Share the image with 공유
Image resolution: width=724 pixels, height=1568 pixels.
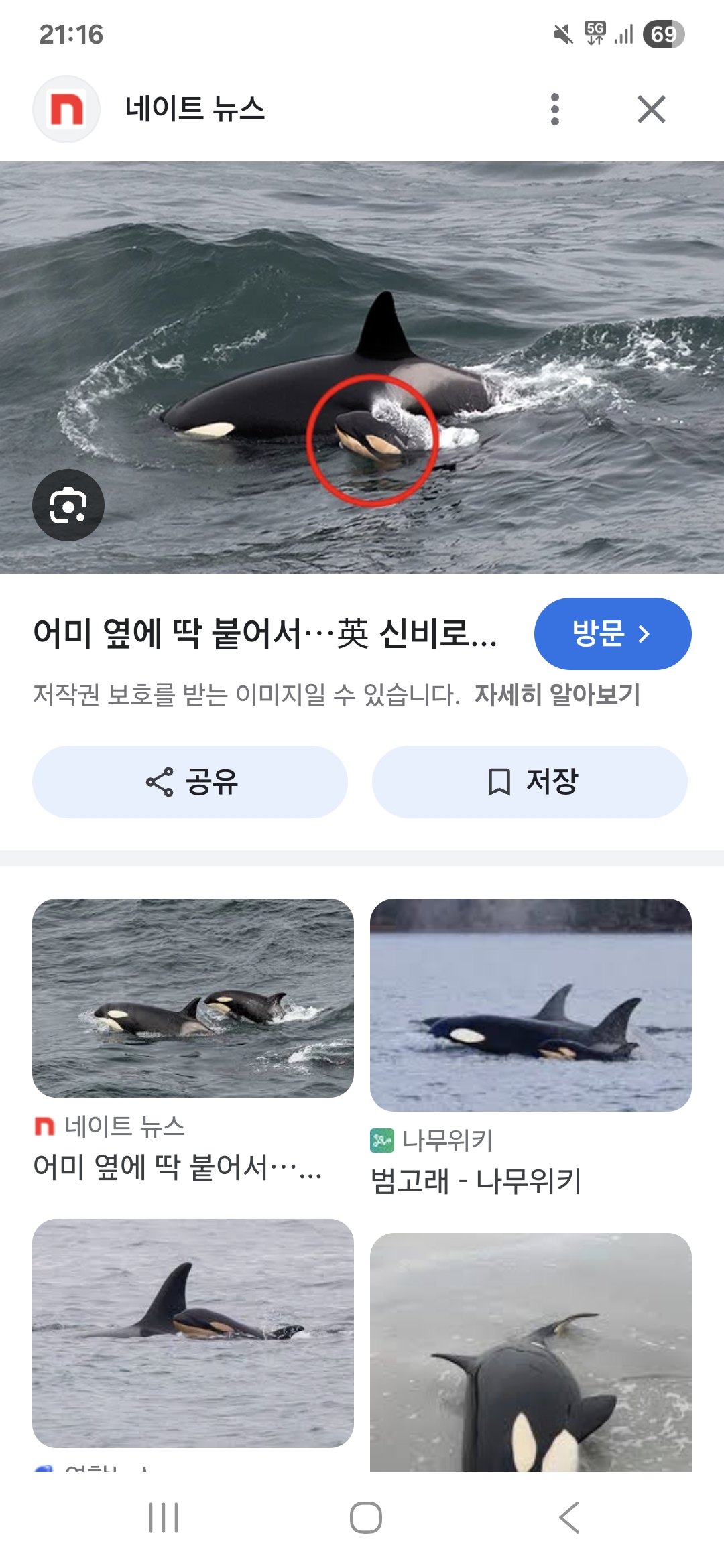(190, 782)
